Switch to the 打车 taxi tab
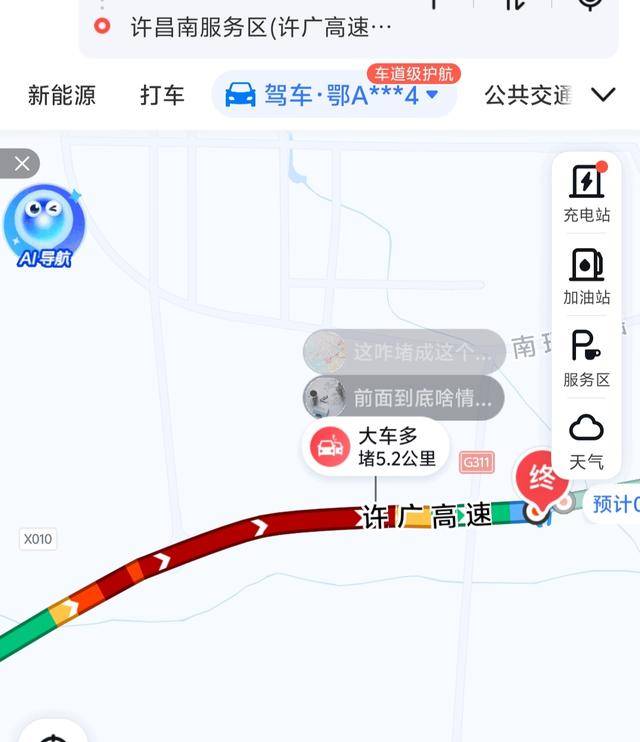 [x=162, y=95]
